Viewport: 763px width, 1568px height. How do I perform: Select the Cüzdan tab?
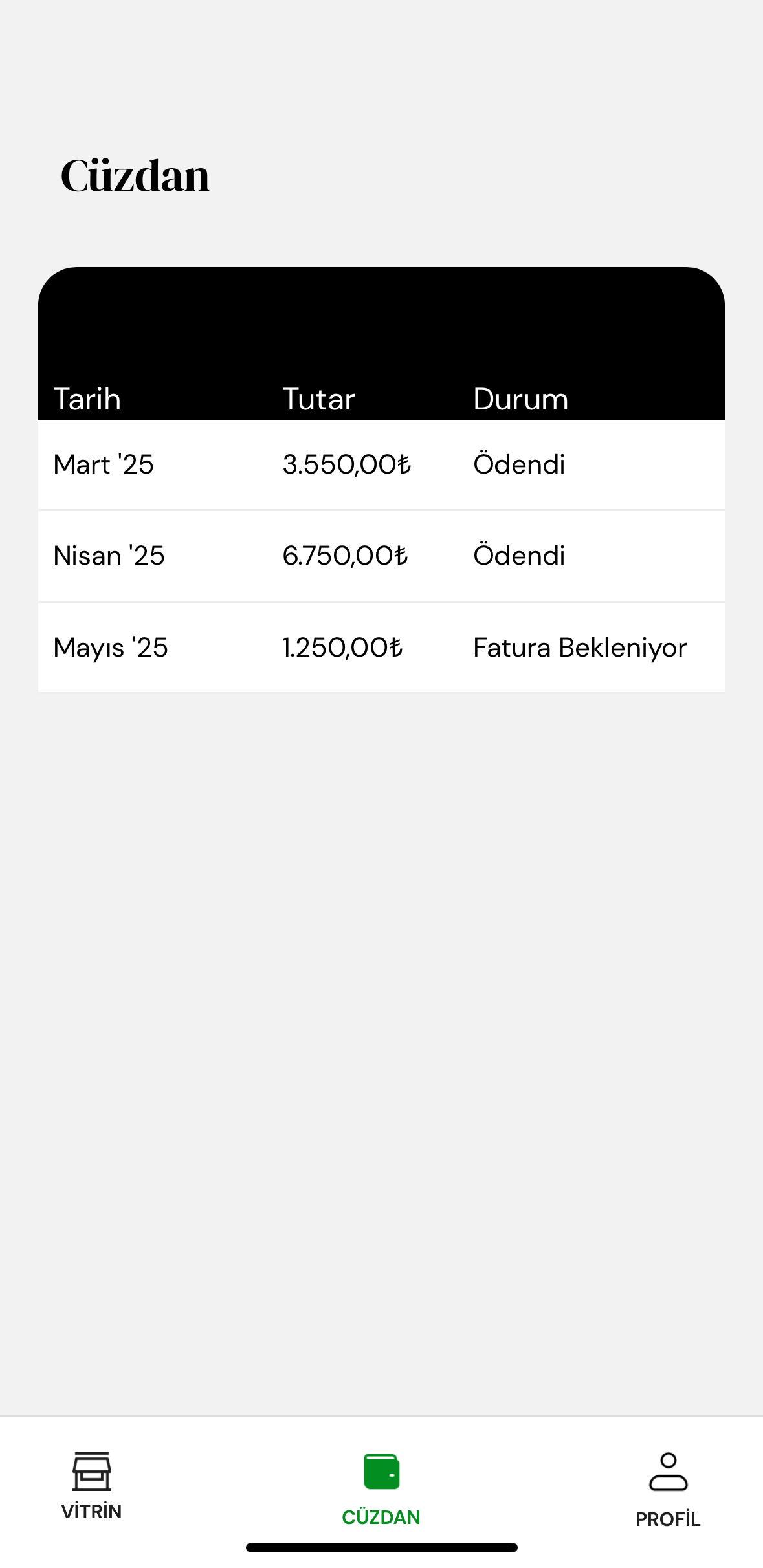(x=381, y=1487)
